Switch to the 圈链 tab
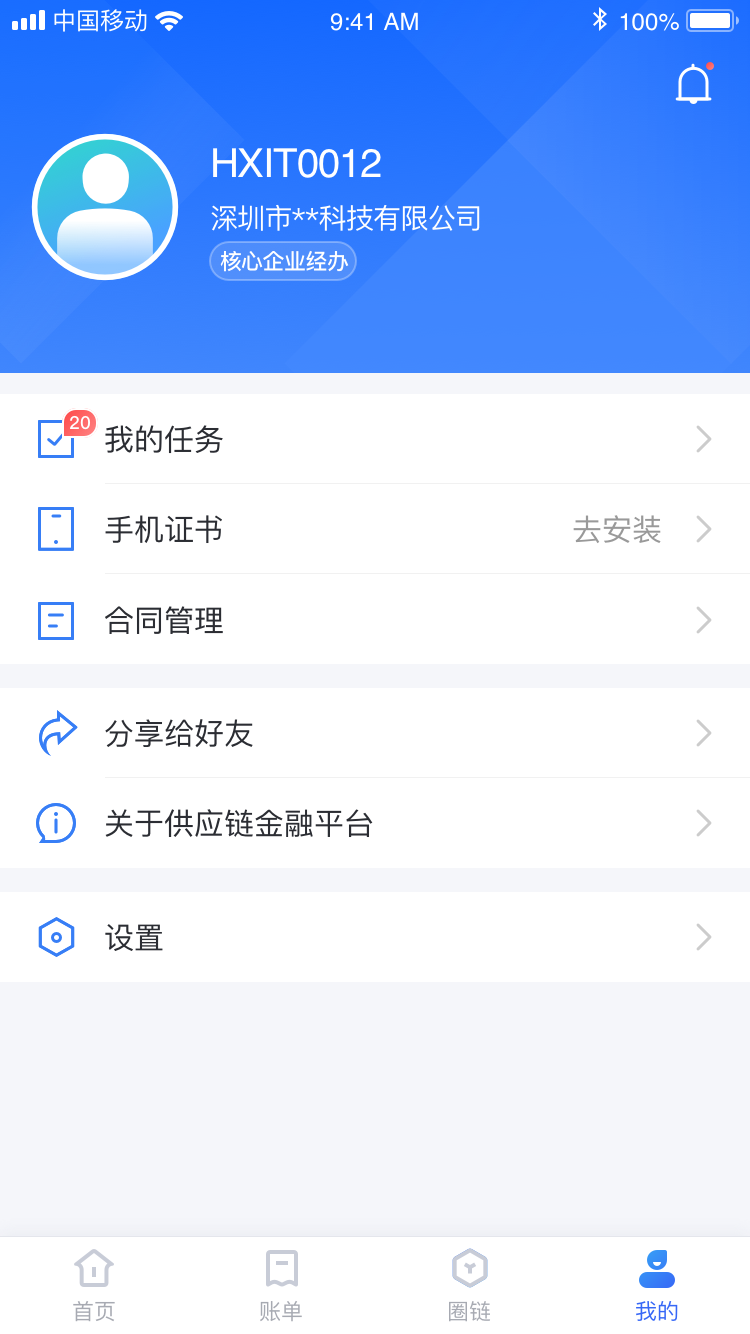The image size is (750, 1334). (x=469, y=1285)
